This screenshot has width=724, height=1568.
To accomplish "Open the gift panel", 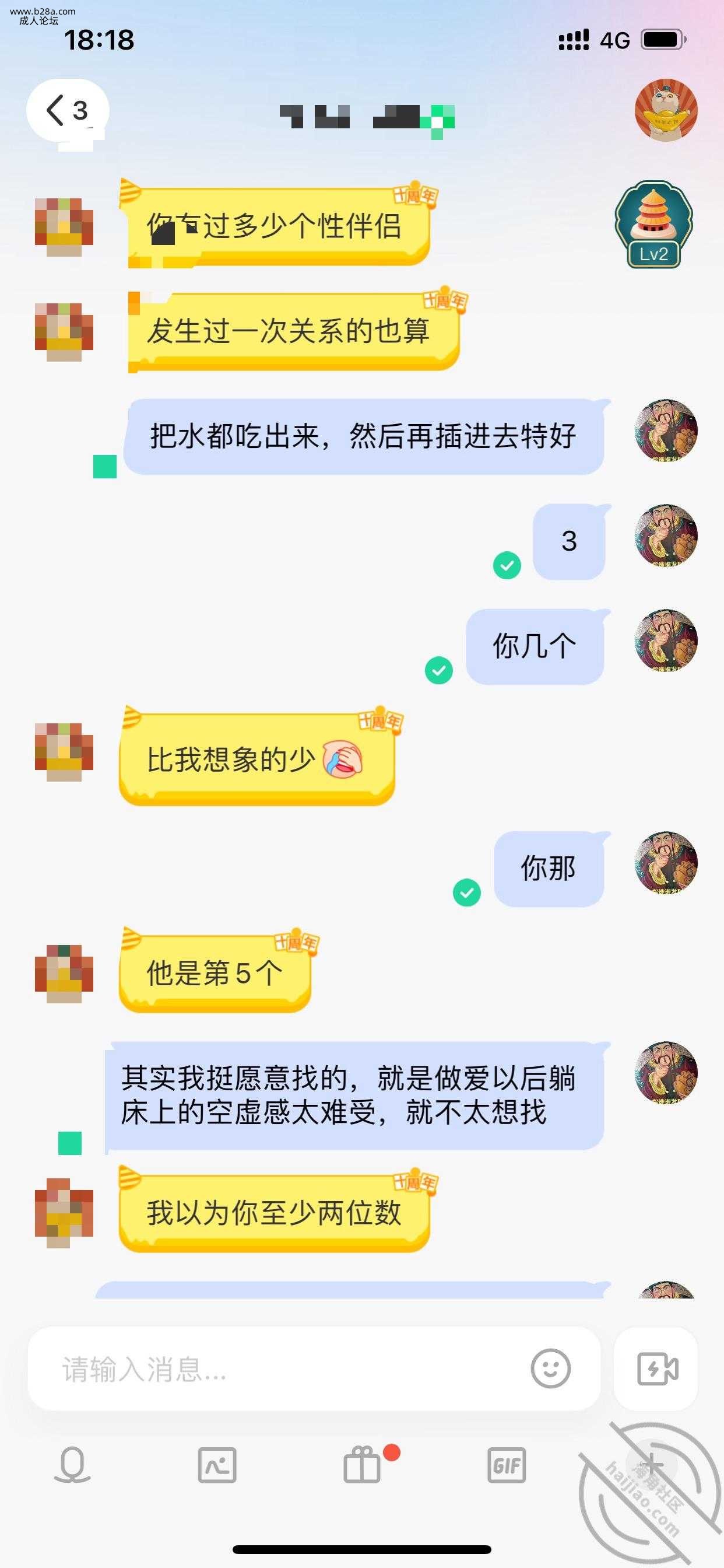I will coord(362,1465).
